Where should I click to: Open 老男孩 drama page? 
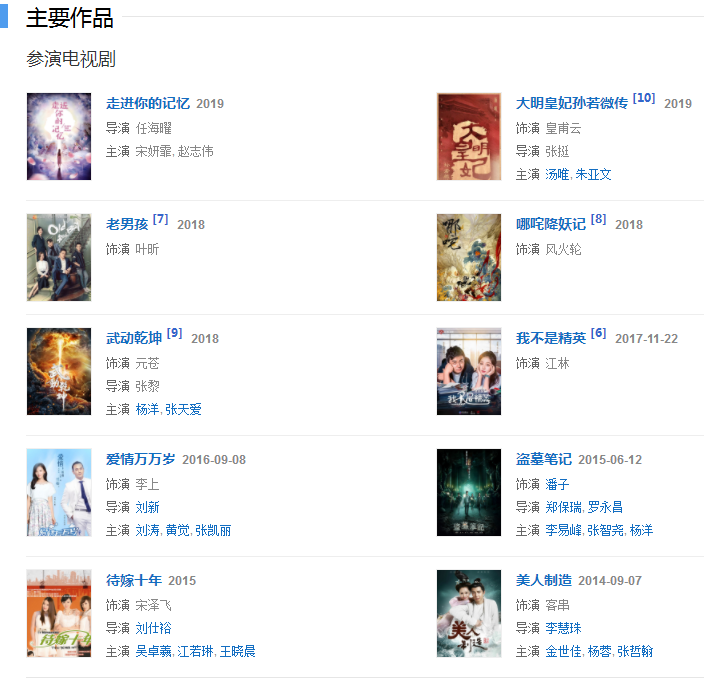pos(127,224)
